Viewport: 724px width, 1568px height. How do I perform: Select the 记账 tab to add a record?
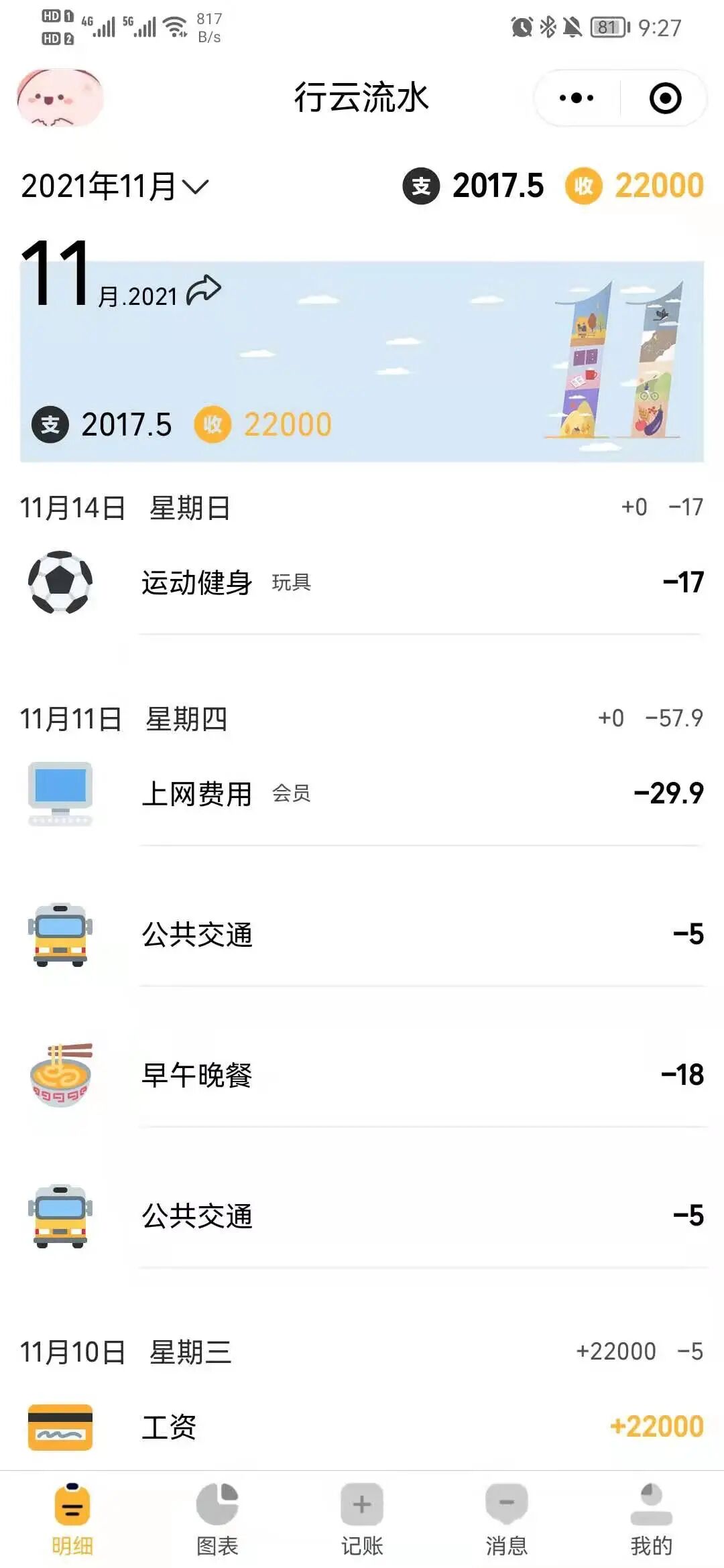coord(362,1519)
